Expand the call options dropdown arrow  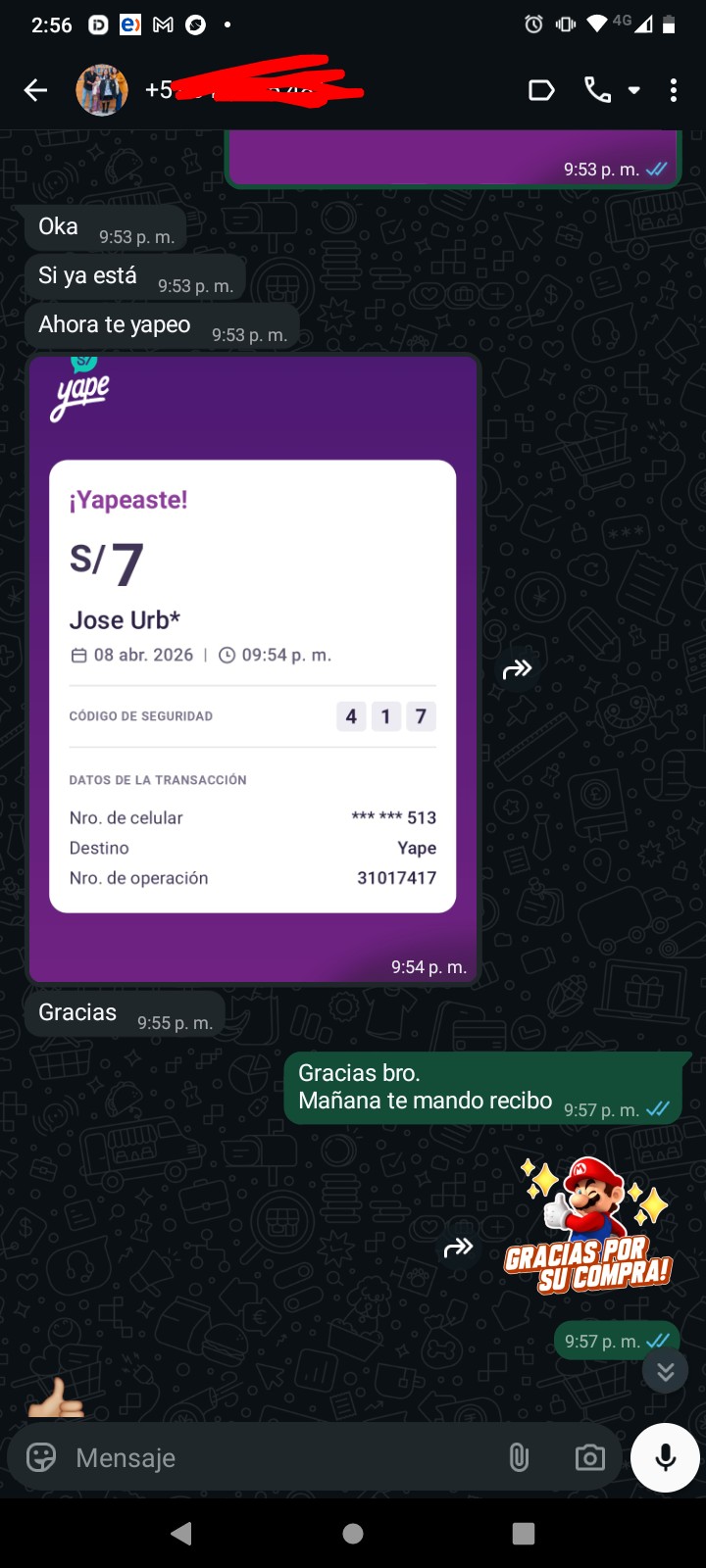pos(634,90)
